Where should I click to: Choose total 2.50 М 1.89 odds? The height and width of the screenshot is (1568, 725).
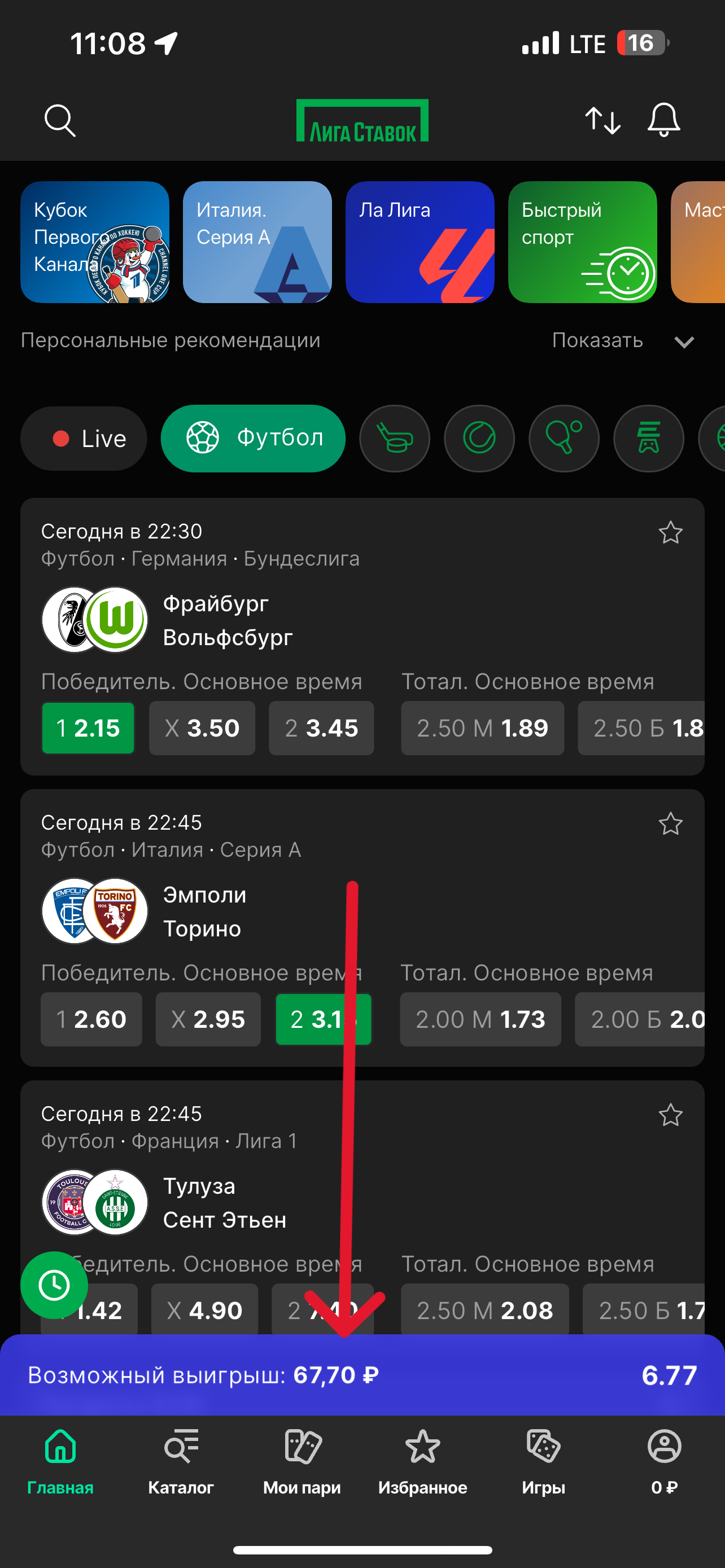482,728
